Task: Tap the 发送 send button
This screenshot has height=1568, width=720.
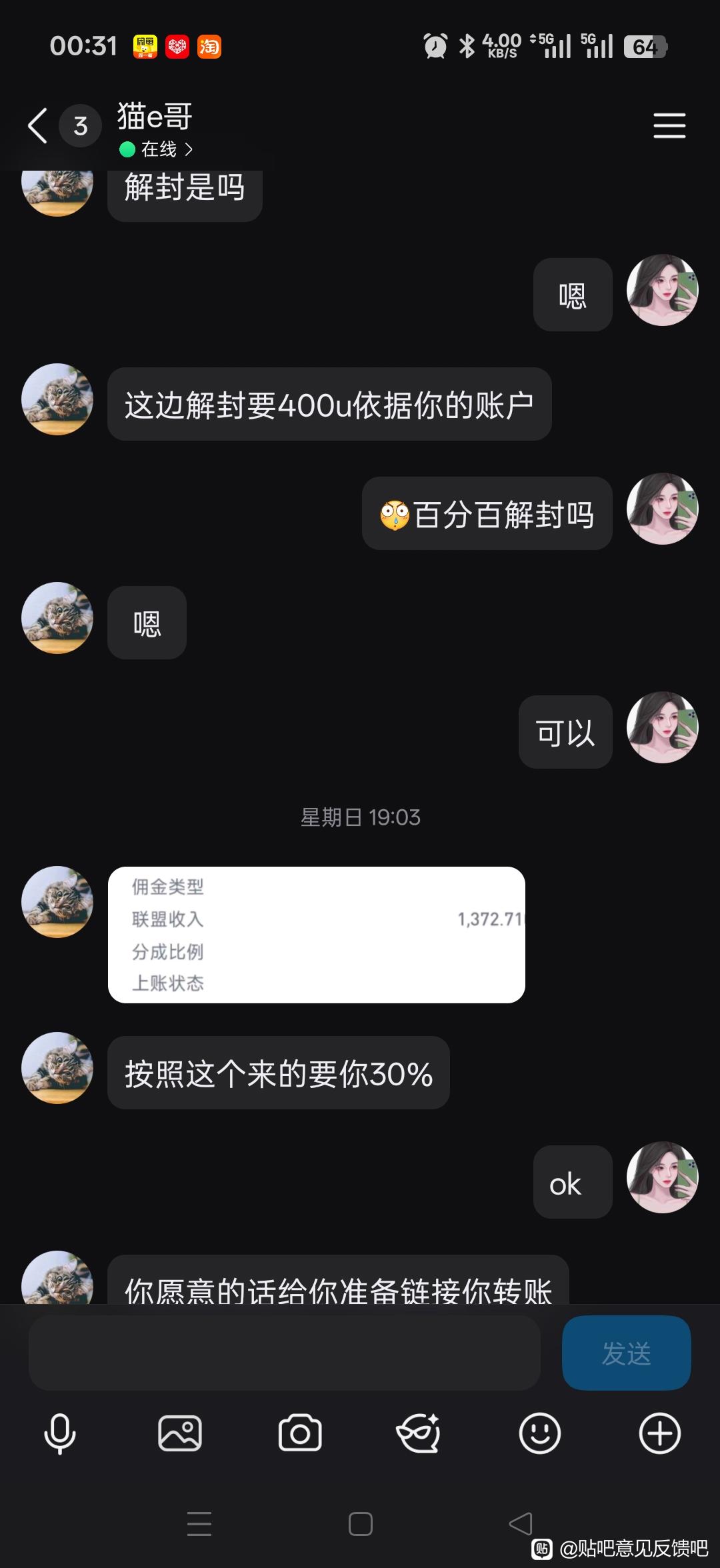Action: point(626,1353)
